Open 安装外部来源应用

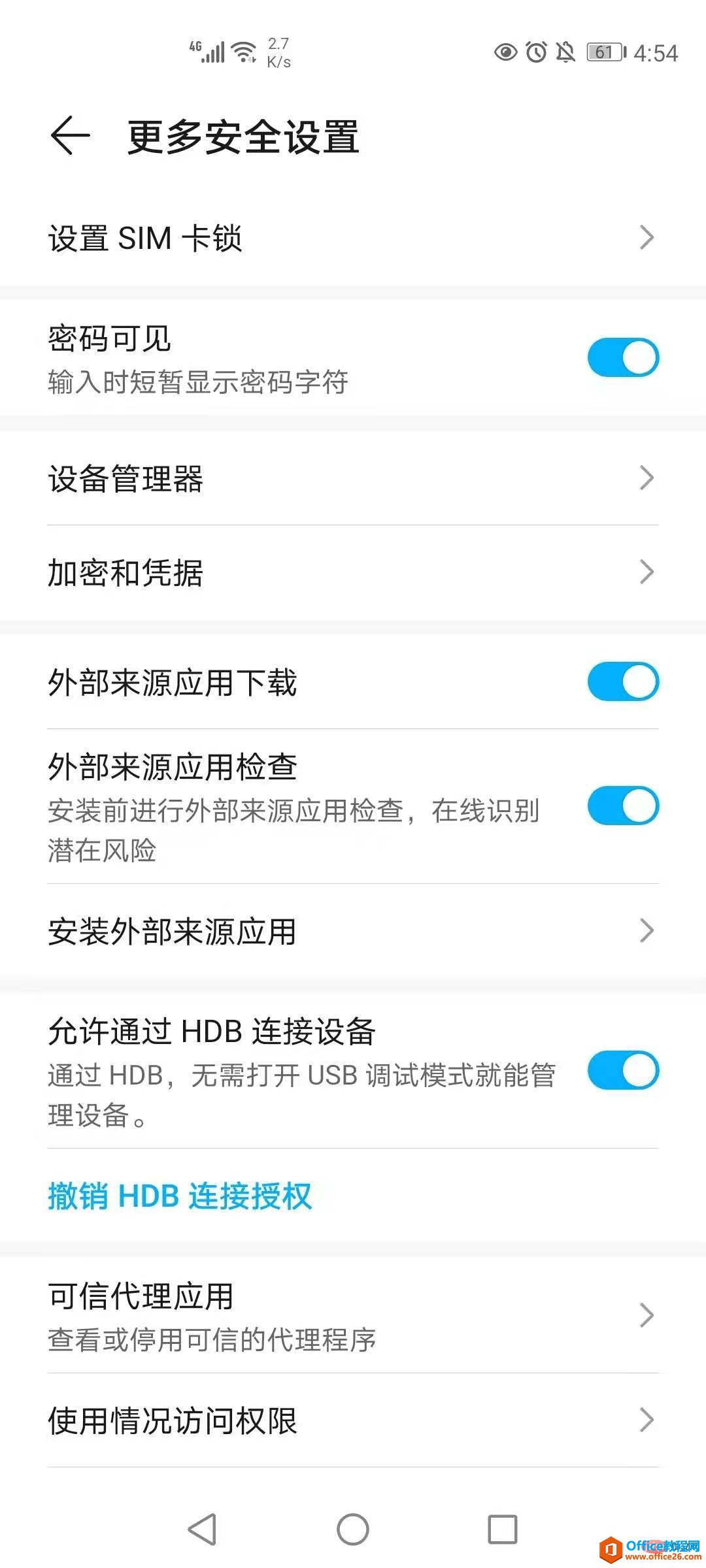point(353,931)
